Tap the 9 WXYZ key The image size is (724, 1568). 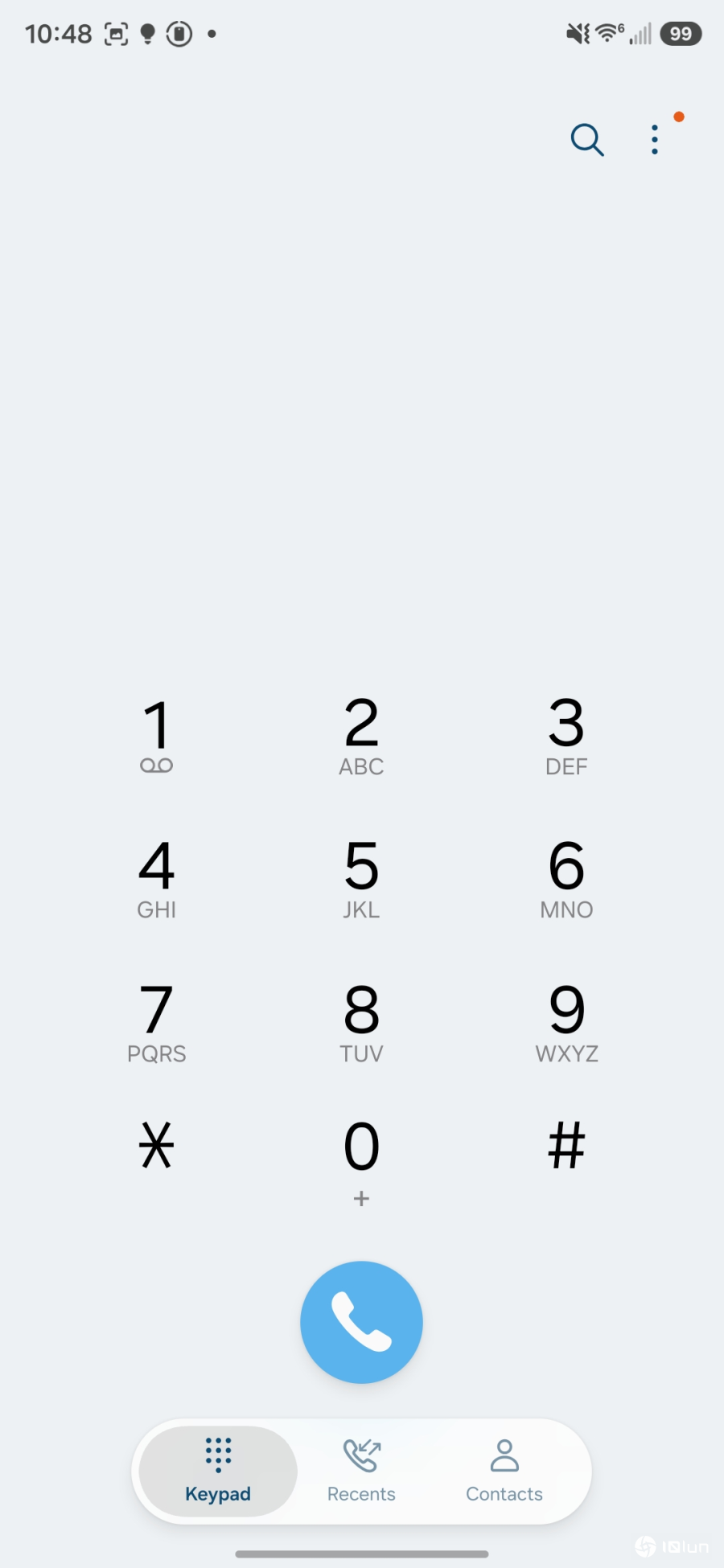tap(566, 1023)
